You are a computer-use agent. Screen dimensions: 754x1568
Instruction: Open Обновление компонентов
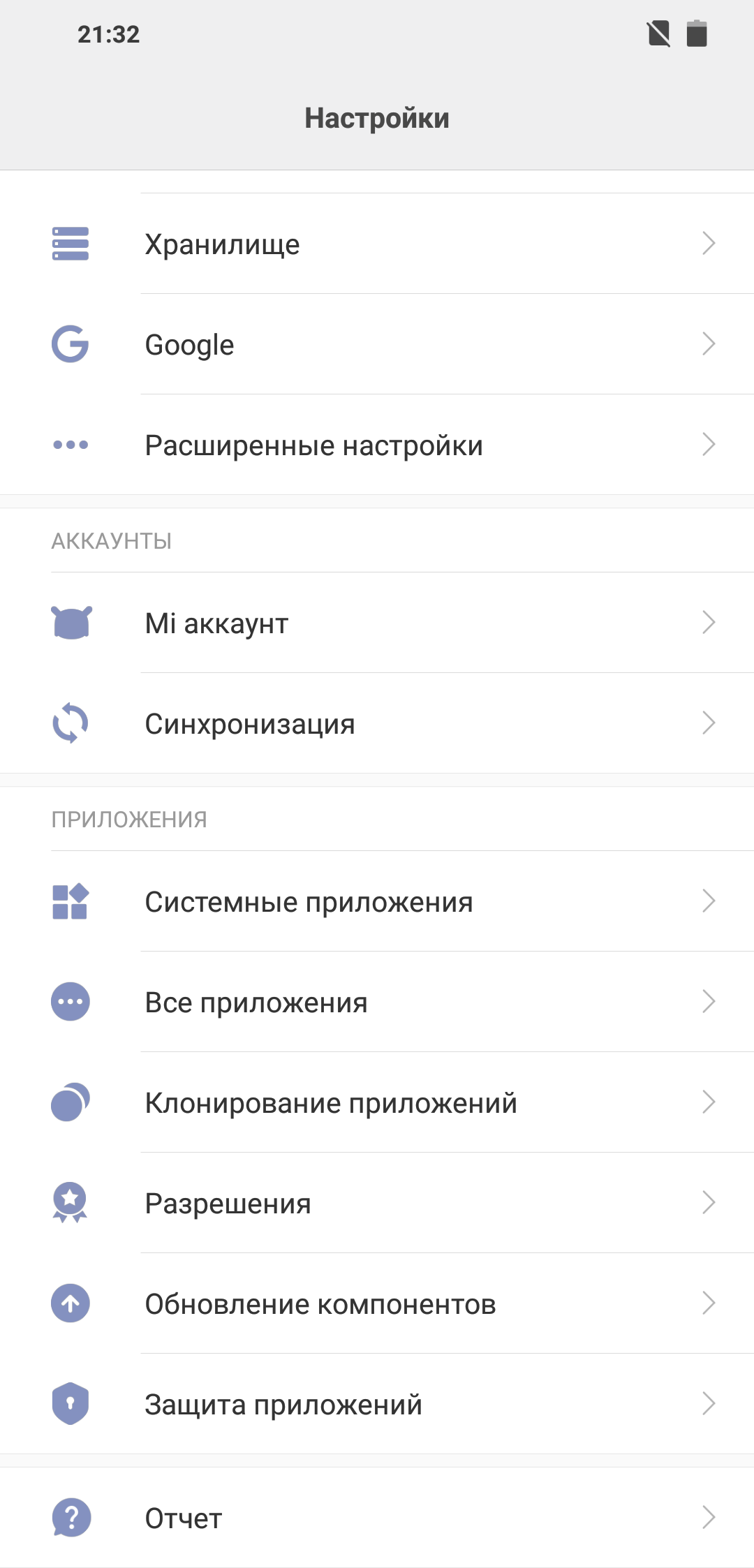[377, 1303]
